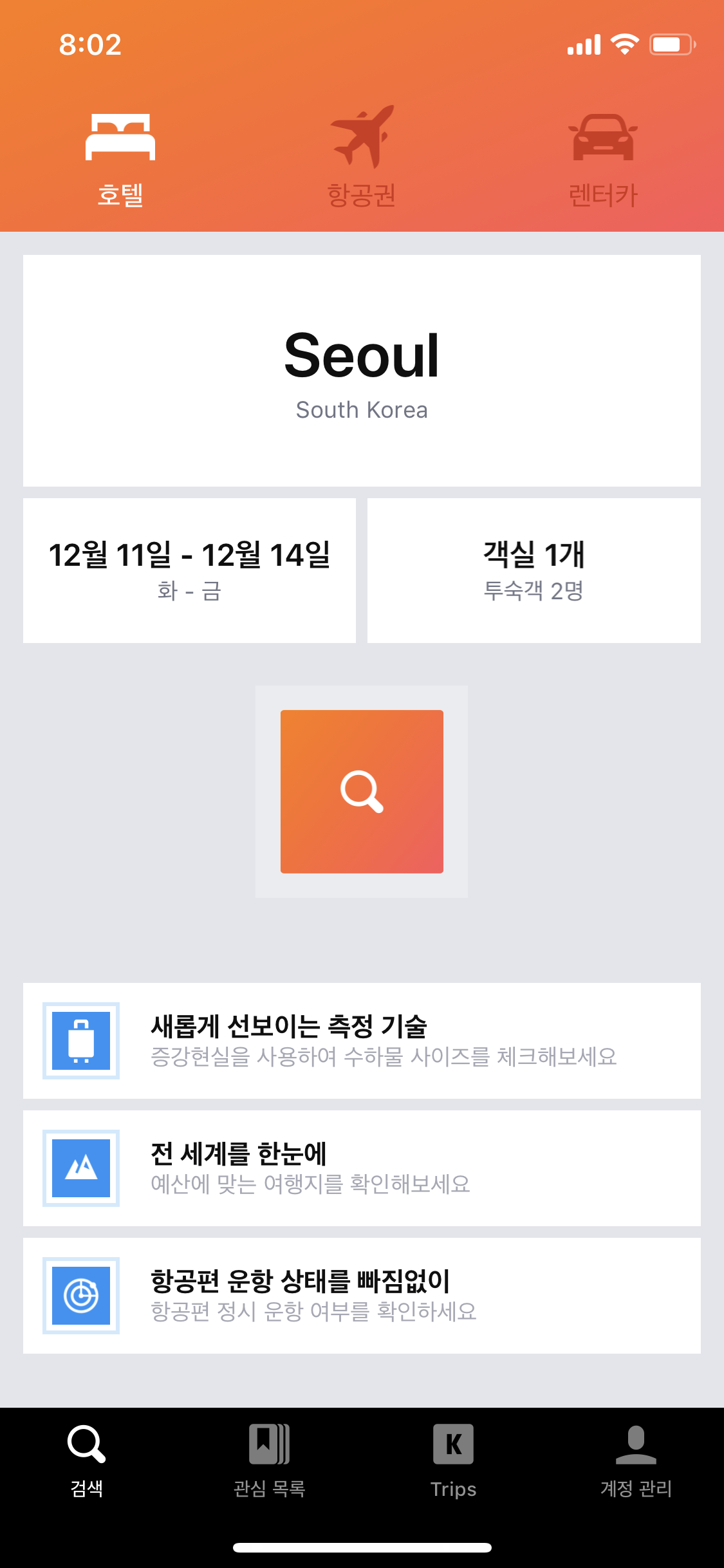Open the Trips tab
Image resolution: width=724 pixels, height=1568 pixels.
(x=453, y=1461)
